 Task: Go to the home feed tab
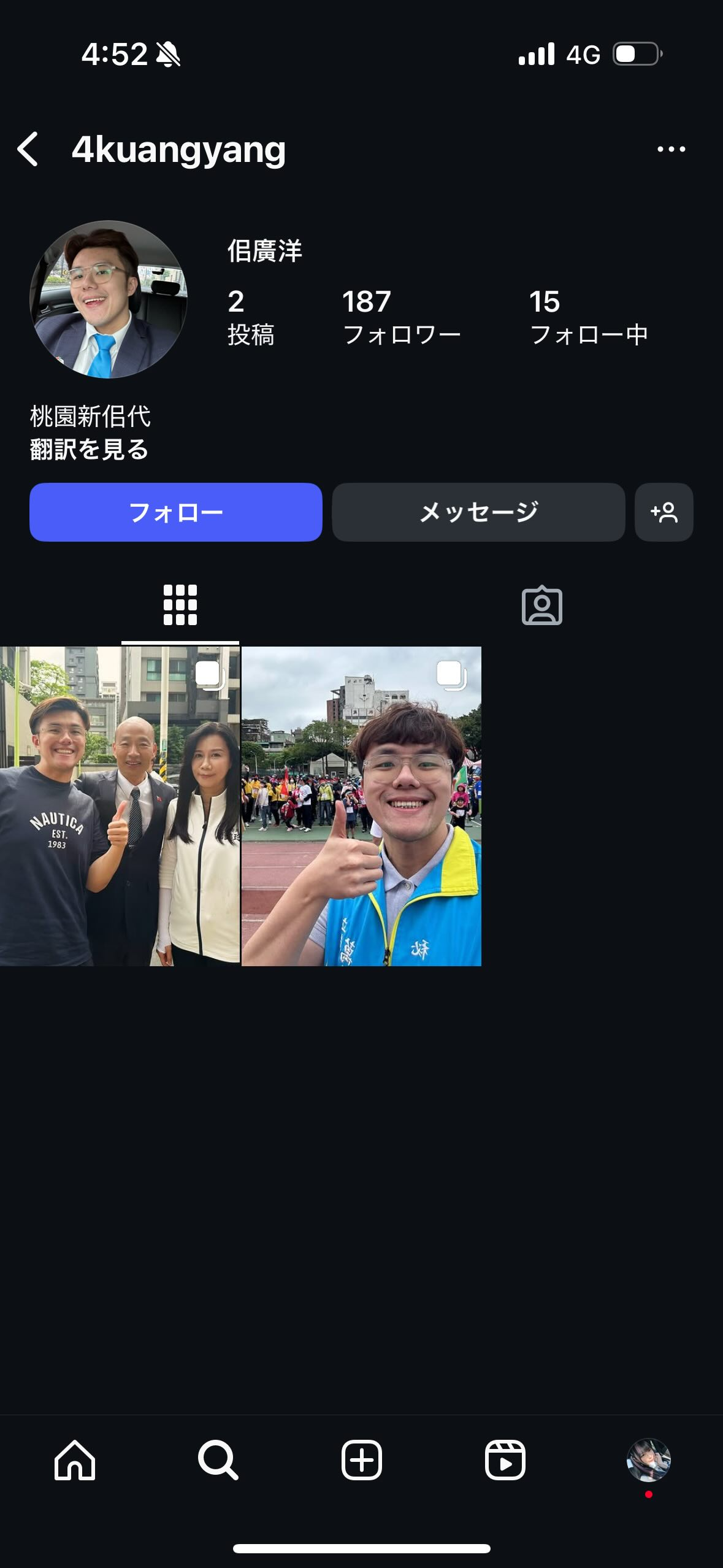[x=75, y=1461]
